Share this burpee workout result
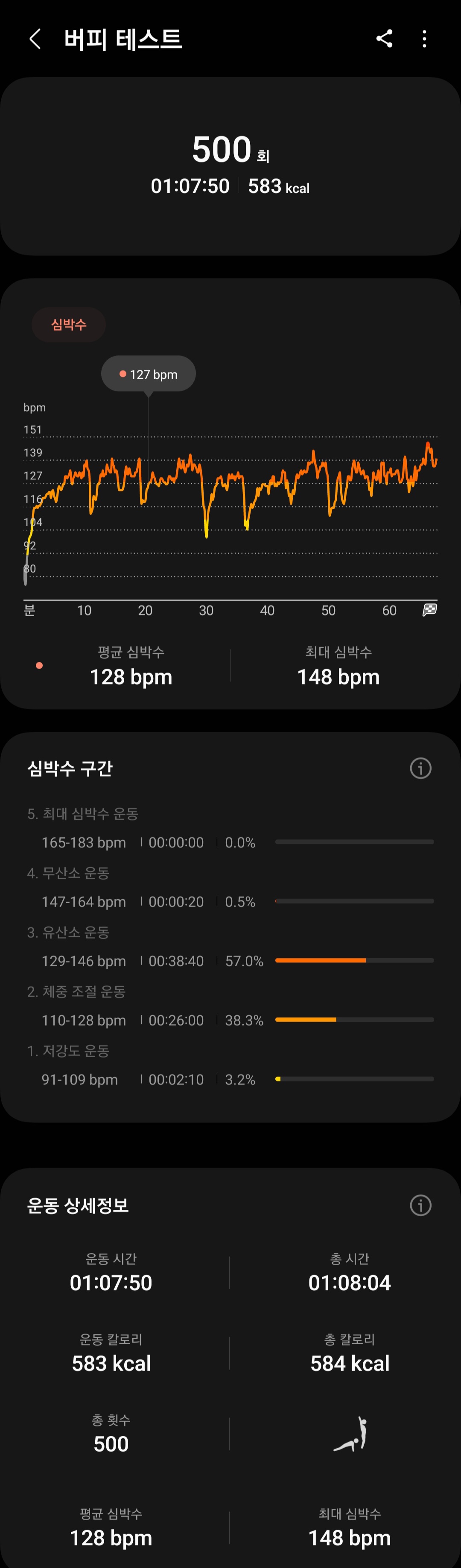 pyautogui.click(x=384, y=39)
